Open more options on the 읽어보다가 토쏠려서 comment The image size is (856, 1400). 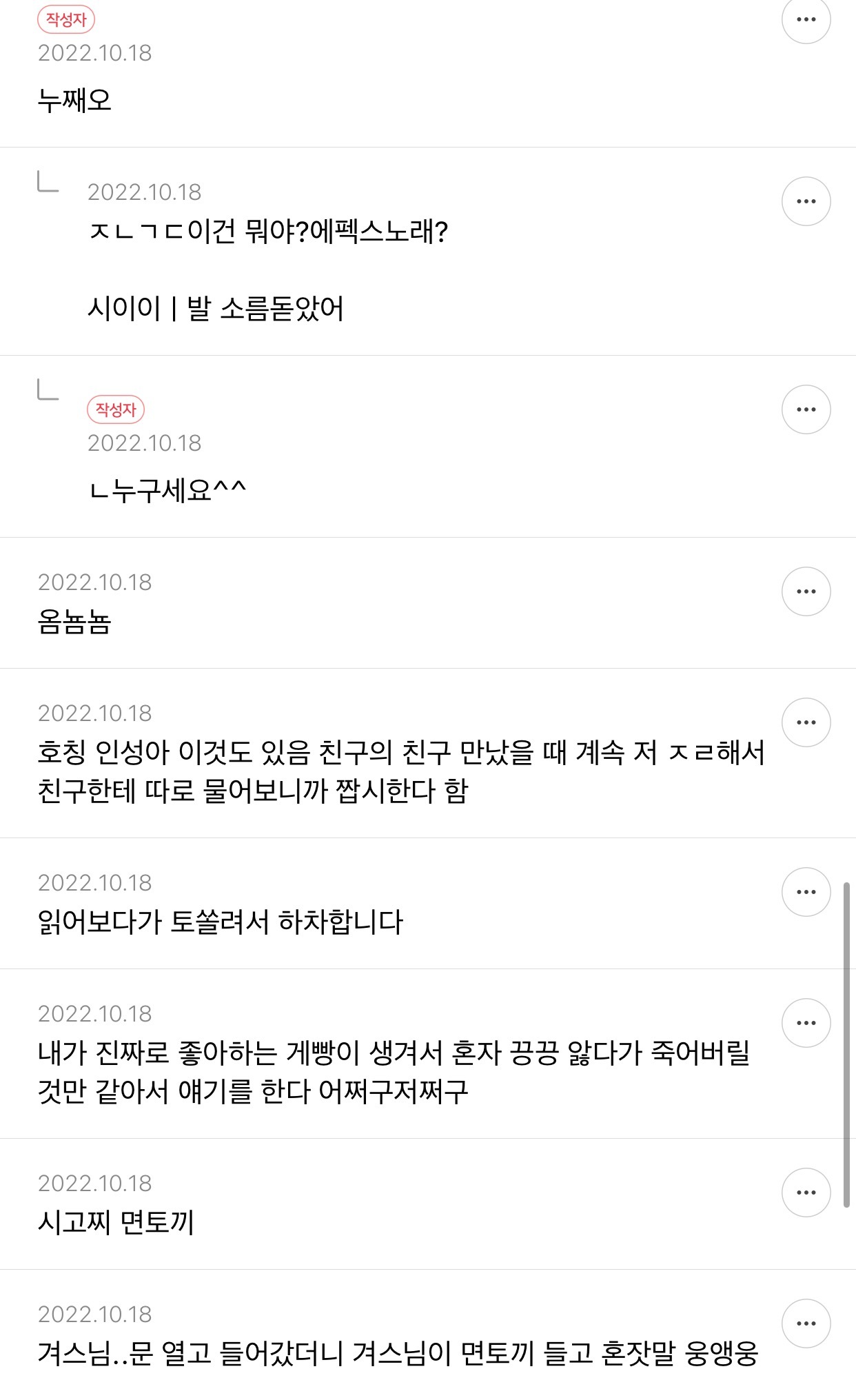pos(806,892)
